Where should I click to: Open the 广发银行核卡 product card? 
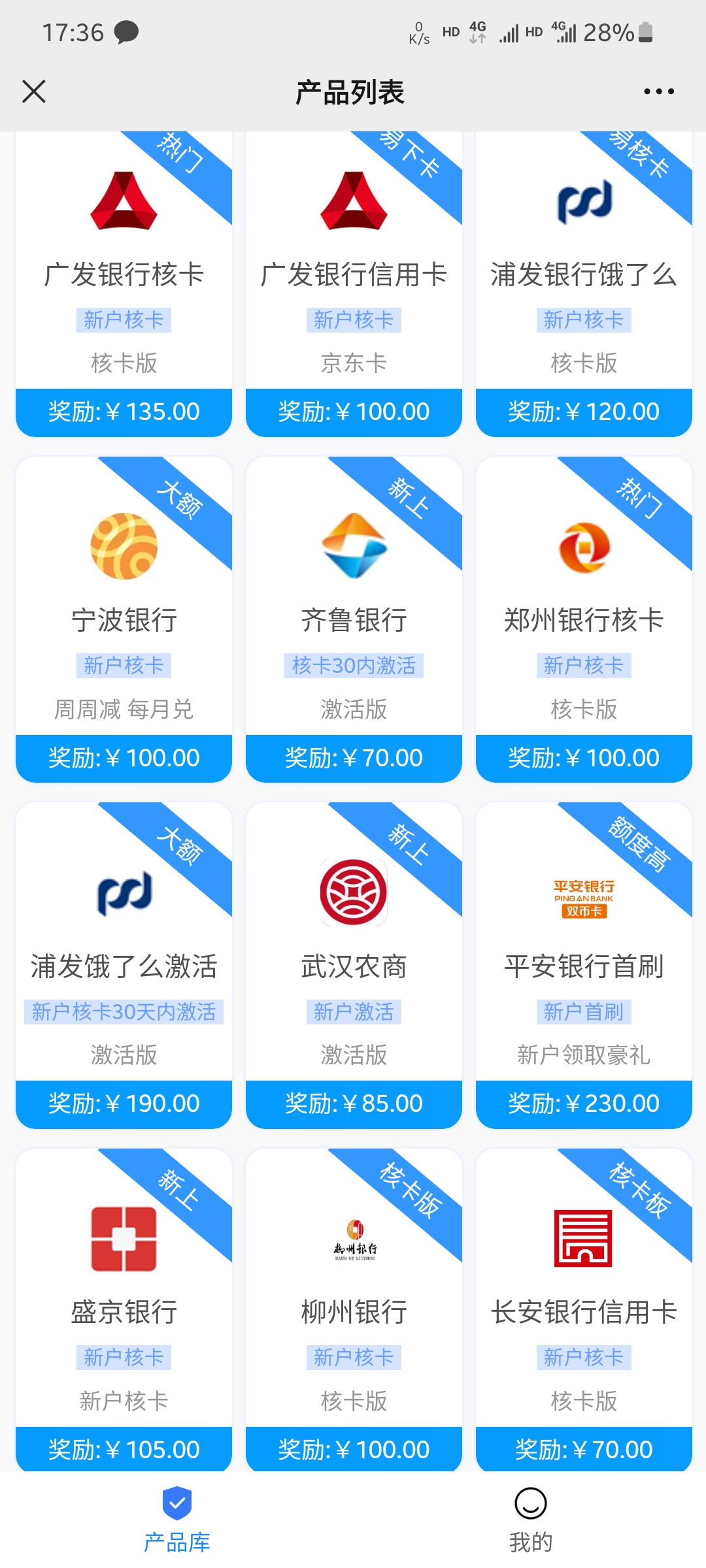tap(124, 284)
